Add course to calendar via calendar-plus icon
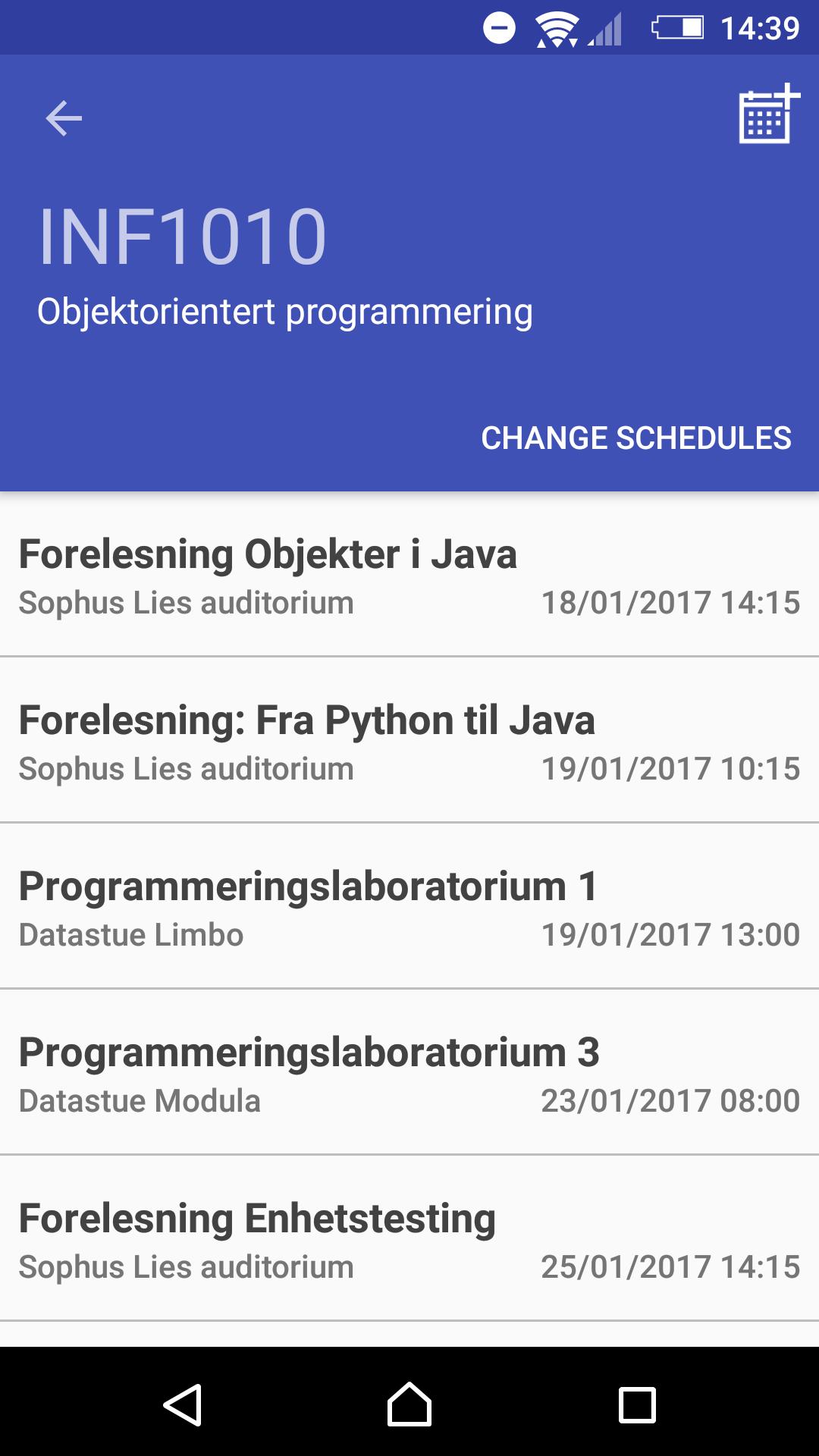Viewport: 819px width, 1456px height. click(x=767, y=115)
